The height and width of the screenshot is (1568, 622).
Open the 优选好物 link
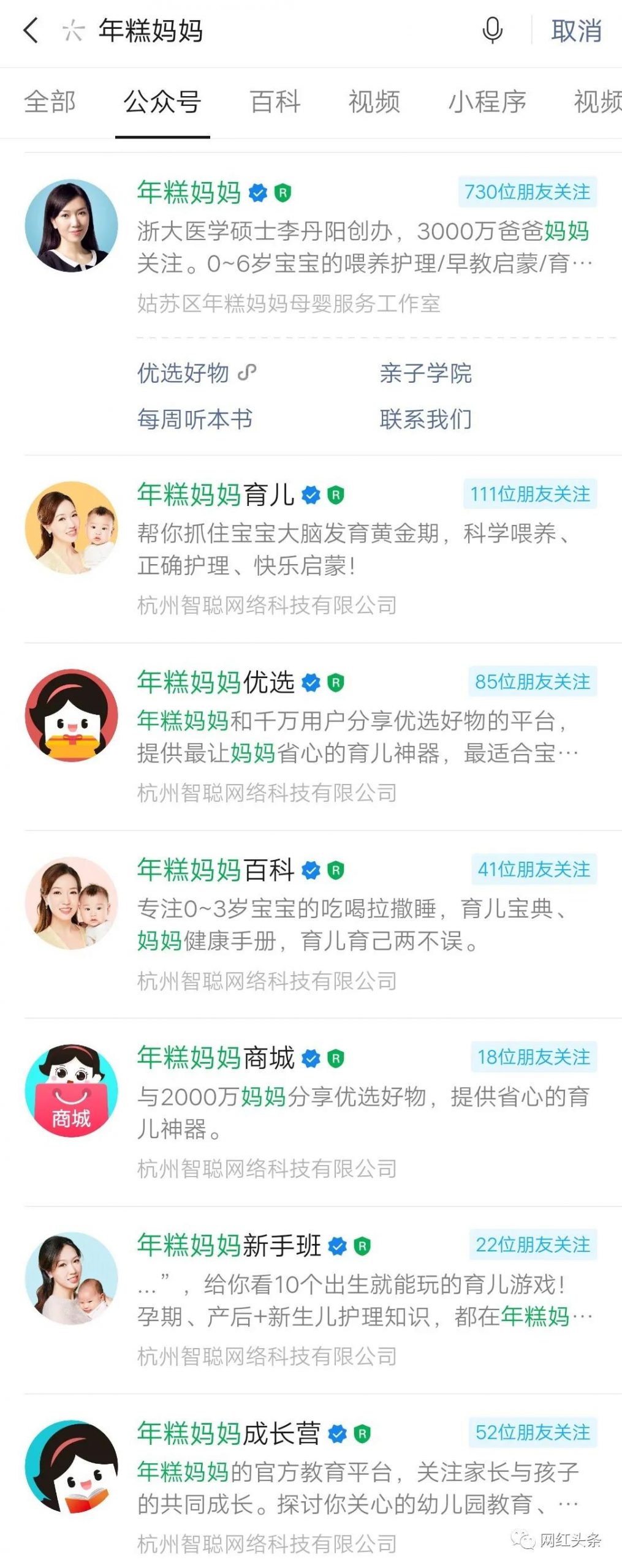click(184, 372)
